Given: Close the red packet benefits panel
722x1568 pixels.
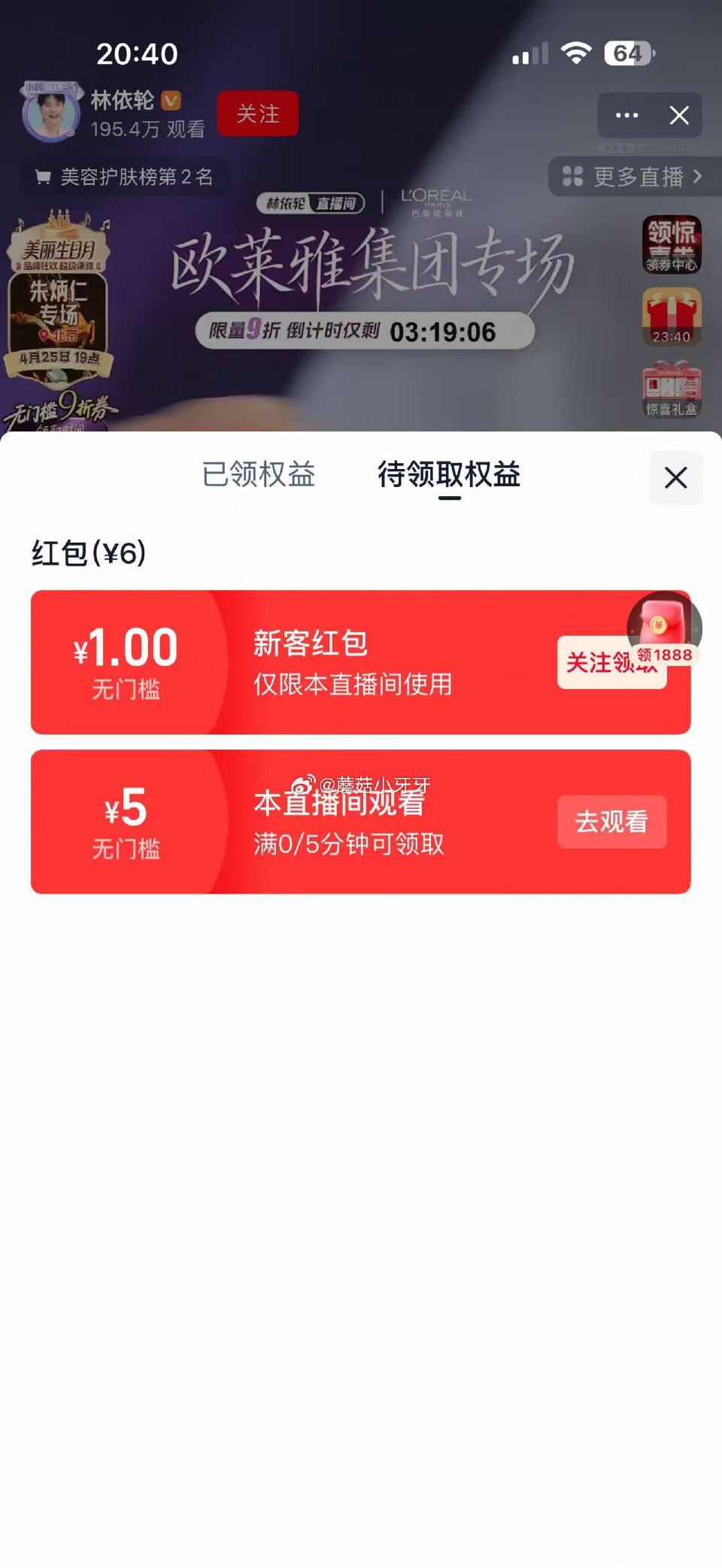Looking at the screenshot, I should click(x=675, y=476).
